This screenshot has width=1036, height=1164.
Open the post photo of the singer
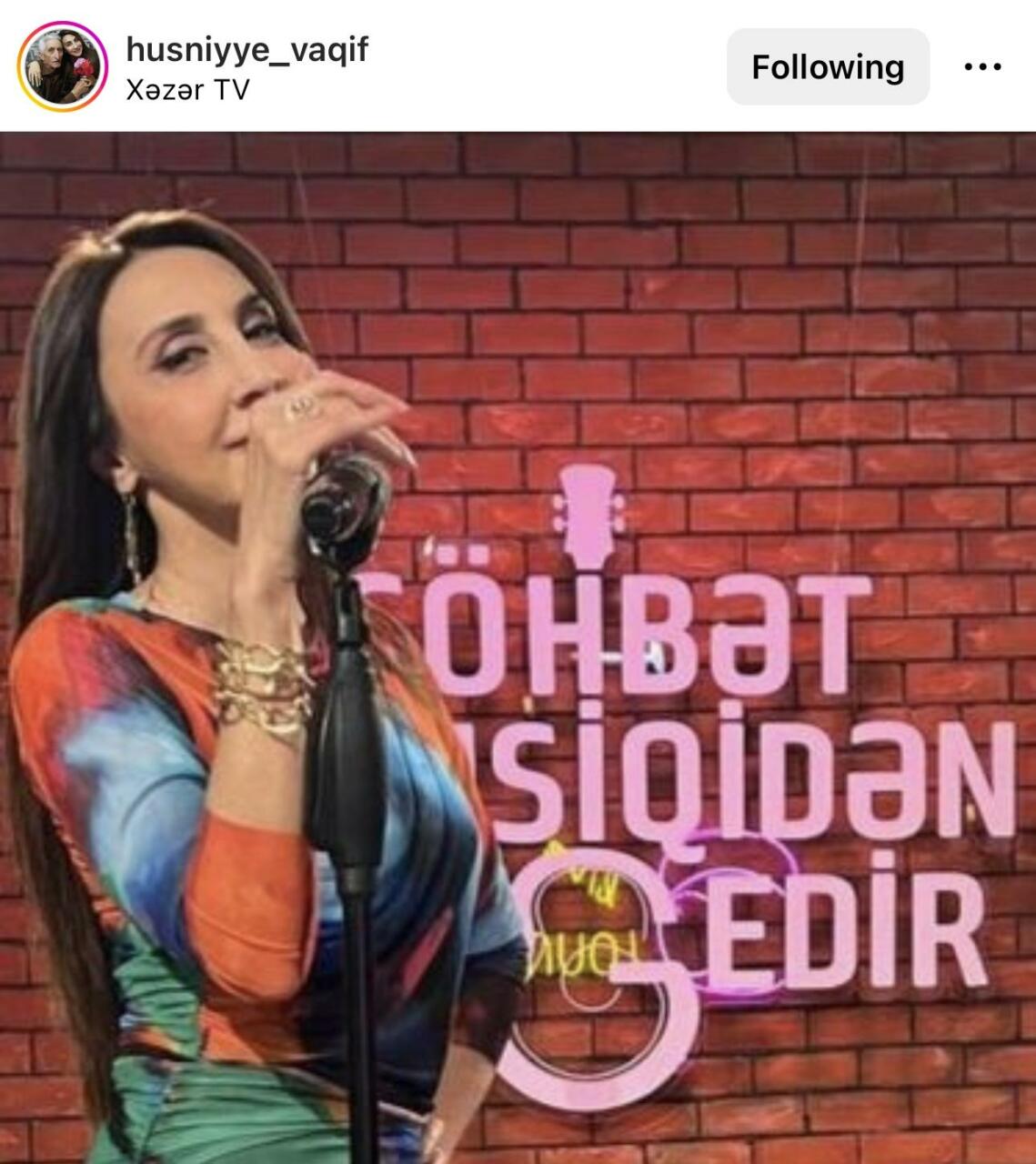click(x=518, y=647)
